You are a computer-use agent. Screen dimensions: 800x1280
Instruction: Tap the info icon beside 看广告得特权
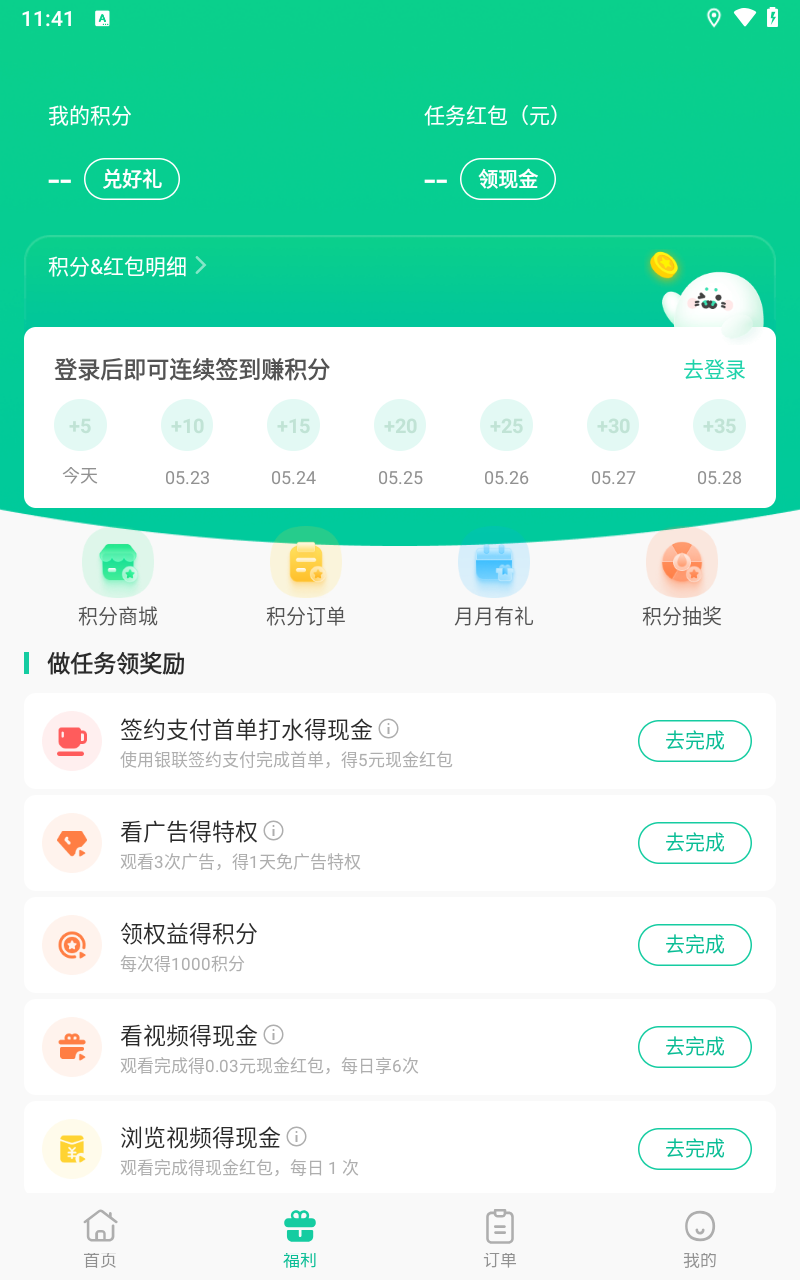[274, 831]
